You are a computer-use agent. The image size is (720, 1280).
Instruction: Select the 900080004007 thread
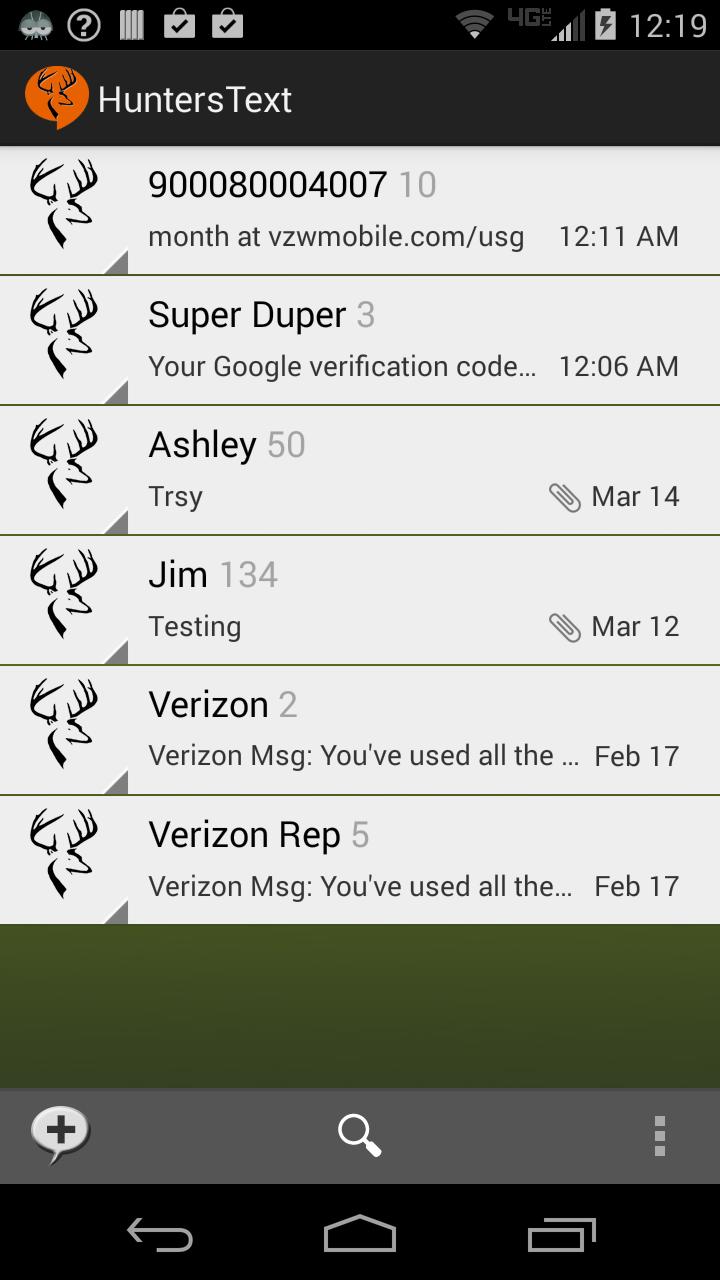(400, 210)
